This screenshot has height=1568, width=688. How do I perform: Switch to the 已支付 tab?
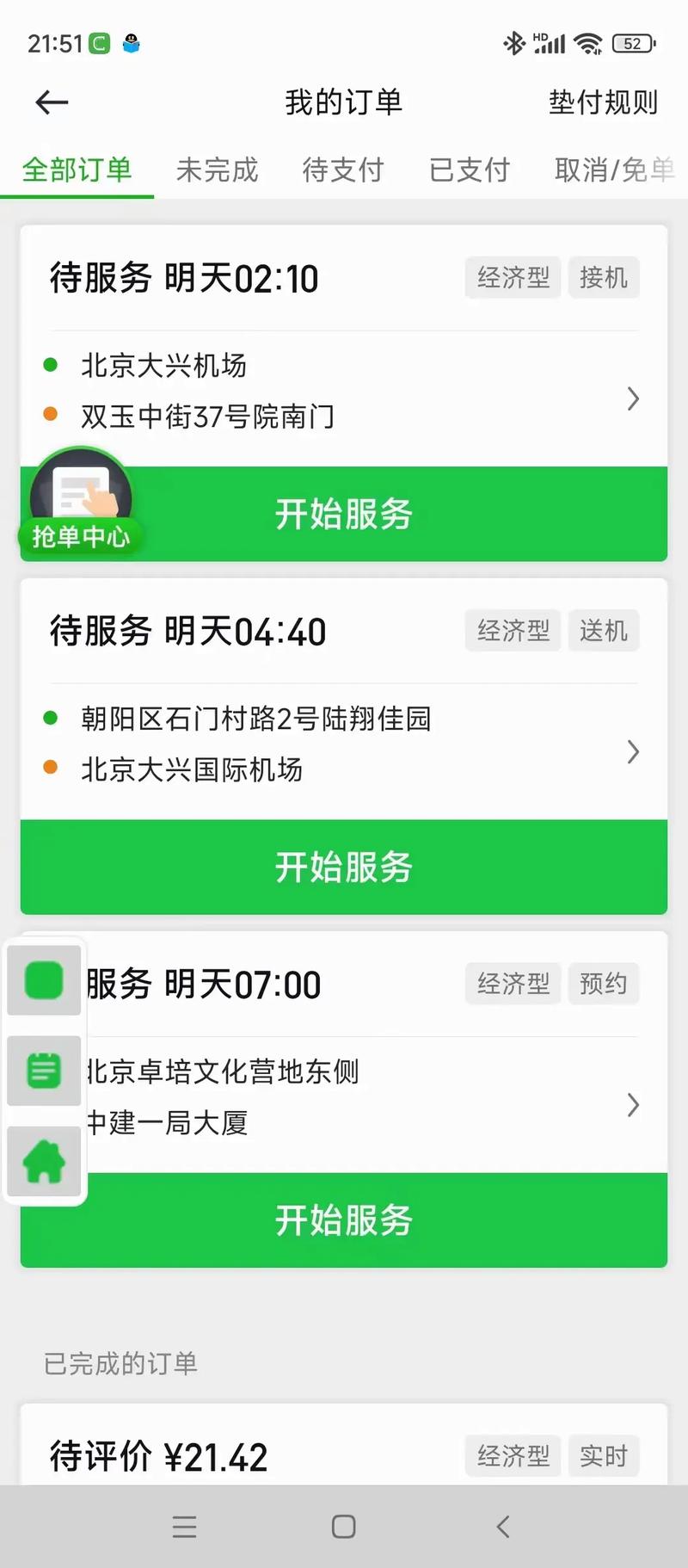tap(469, 170)
